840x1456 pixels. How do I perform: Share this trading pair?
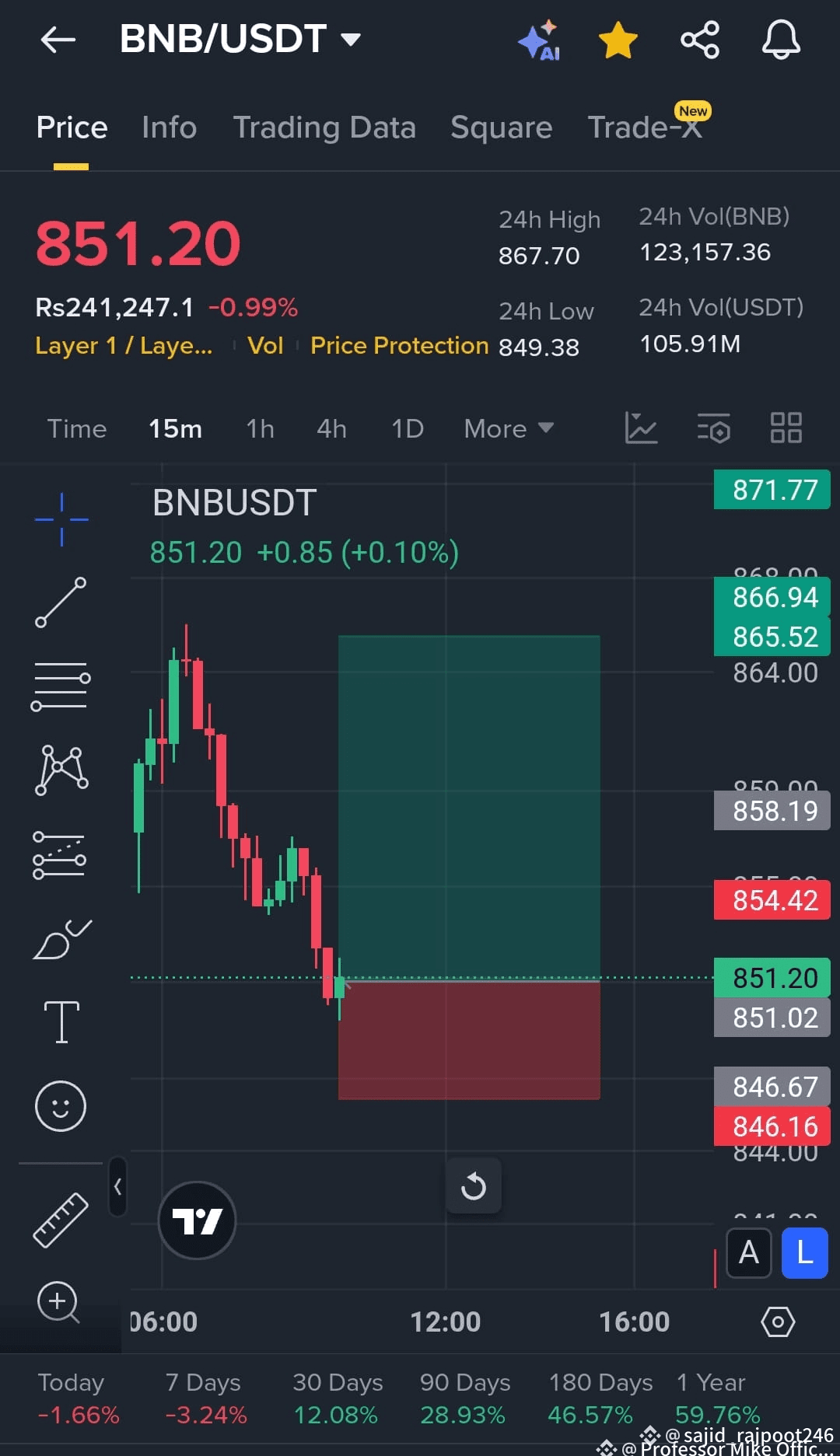700,40
